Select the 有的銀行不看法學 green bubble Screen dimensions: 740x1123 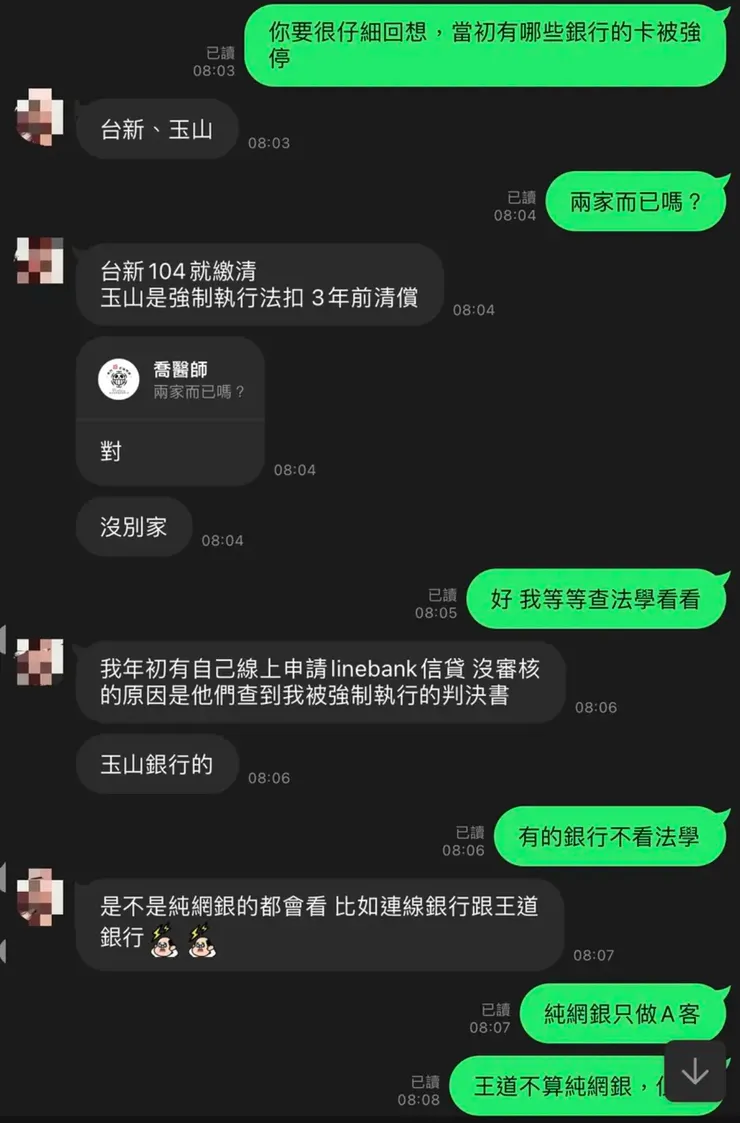(610, 836)
